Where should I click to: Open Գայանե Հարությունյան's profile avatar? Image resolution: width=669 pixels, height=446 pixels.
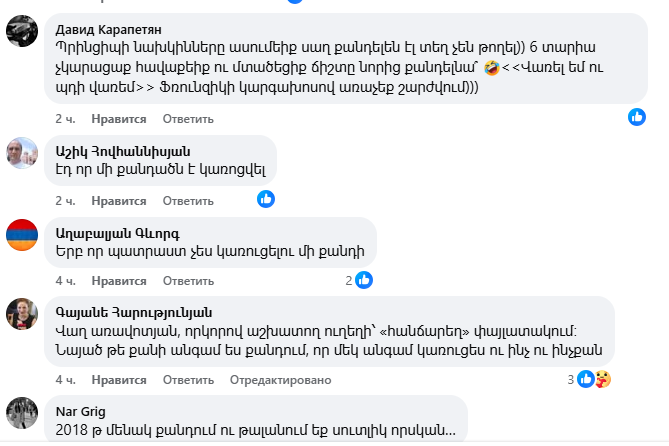coord(22,313)
